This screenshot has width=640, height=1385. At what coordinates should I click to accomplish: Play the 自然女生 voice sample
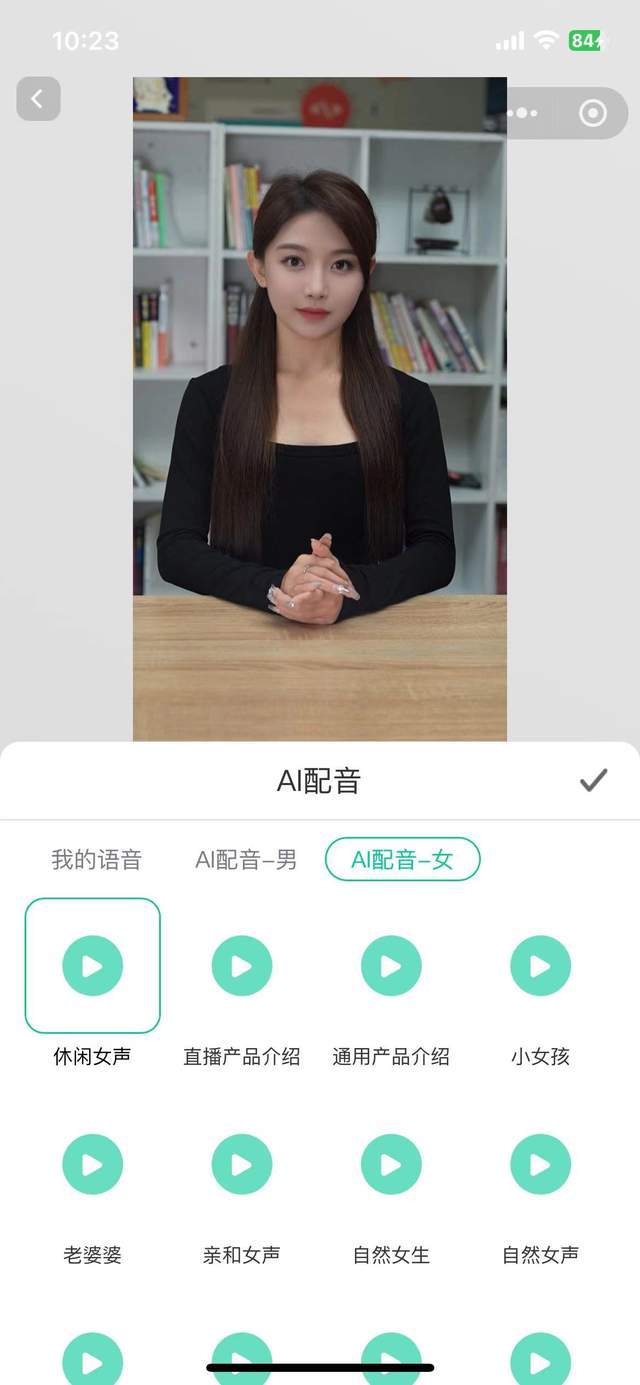point(391,1164)
